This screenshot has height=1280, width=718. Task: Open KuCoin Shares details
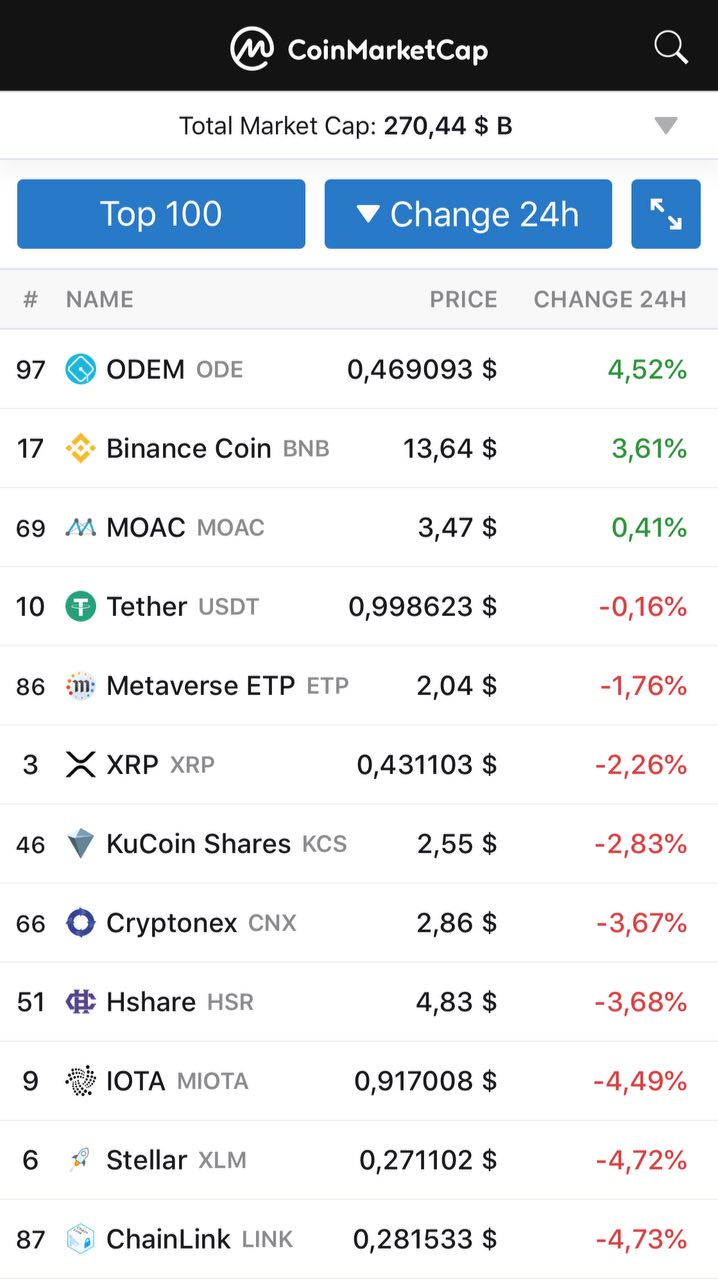[359, 844]
